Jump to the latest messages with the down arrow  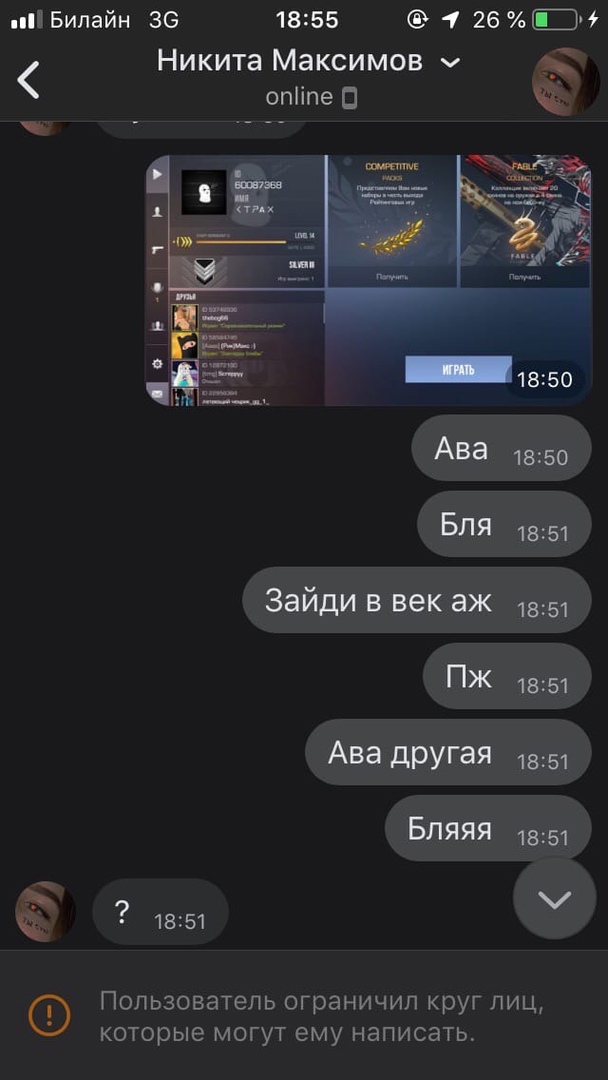554,898
